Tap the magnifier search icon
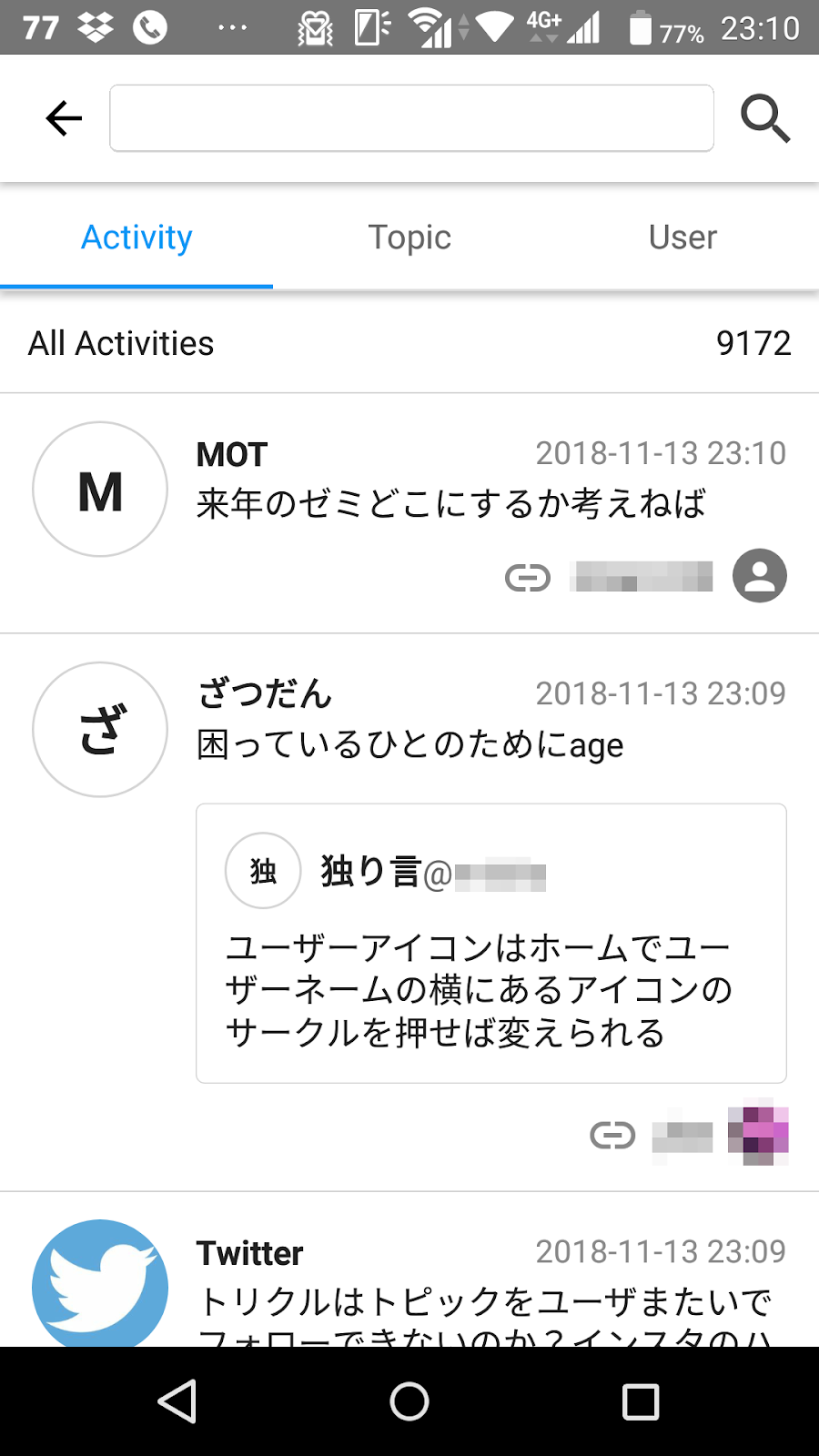The height and width of the screenshot is (1456, 819). pyautogui.click(x=765, y=118)
